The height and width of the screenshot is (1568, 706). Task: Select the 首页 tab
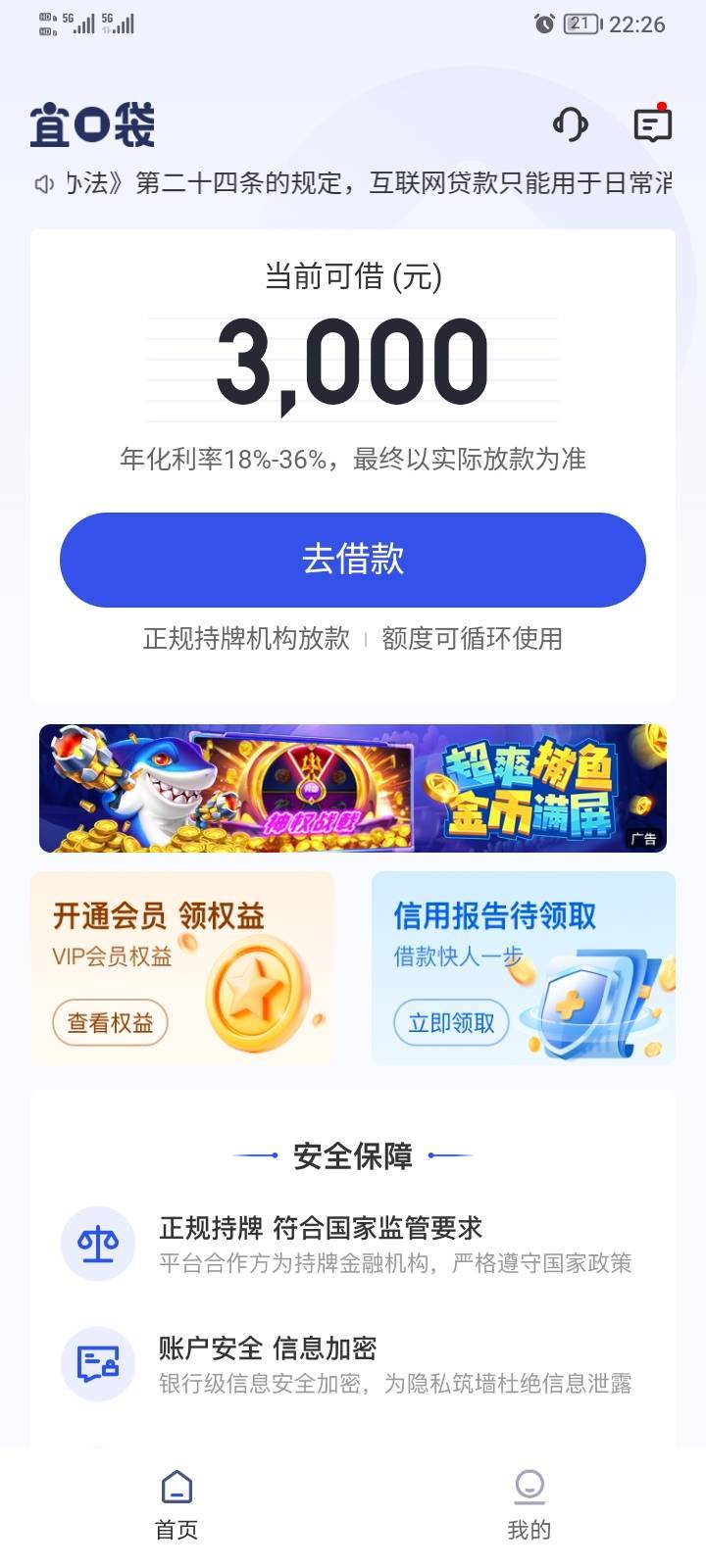(176, 1506)
